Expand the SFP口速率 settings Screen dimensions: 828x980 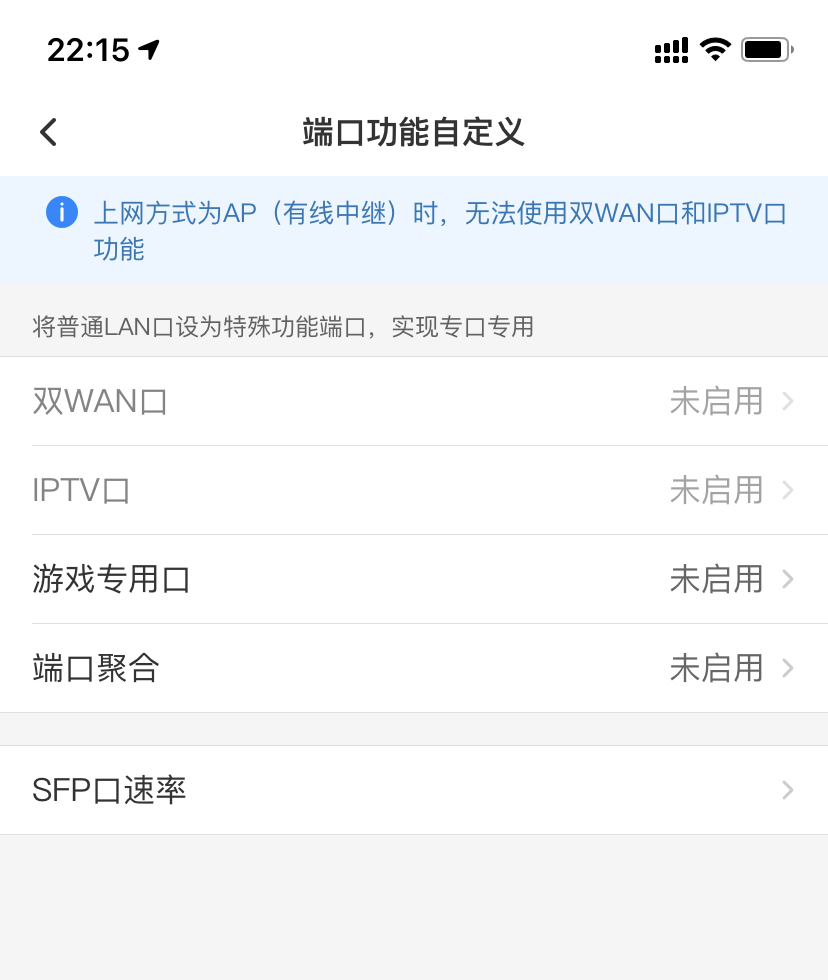pos(414,790)
